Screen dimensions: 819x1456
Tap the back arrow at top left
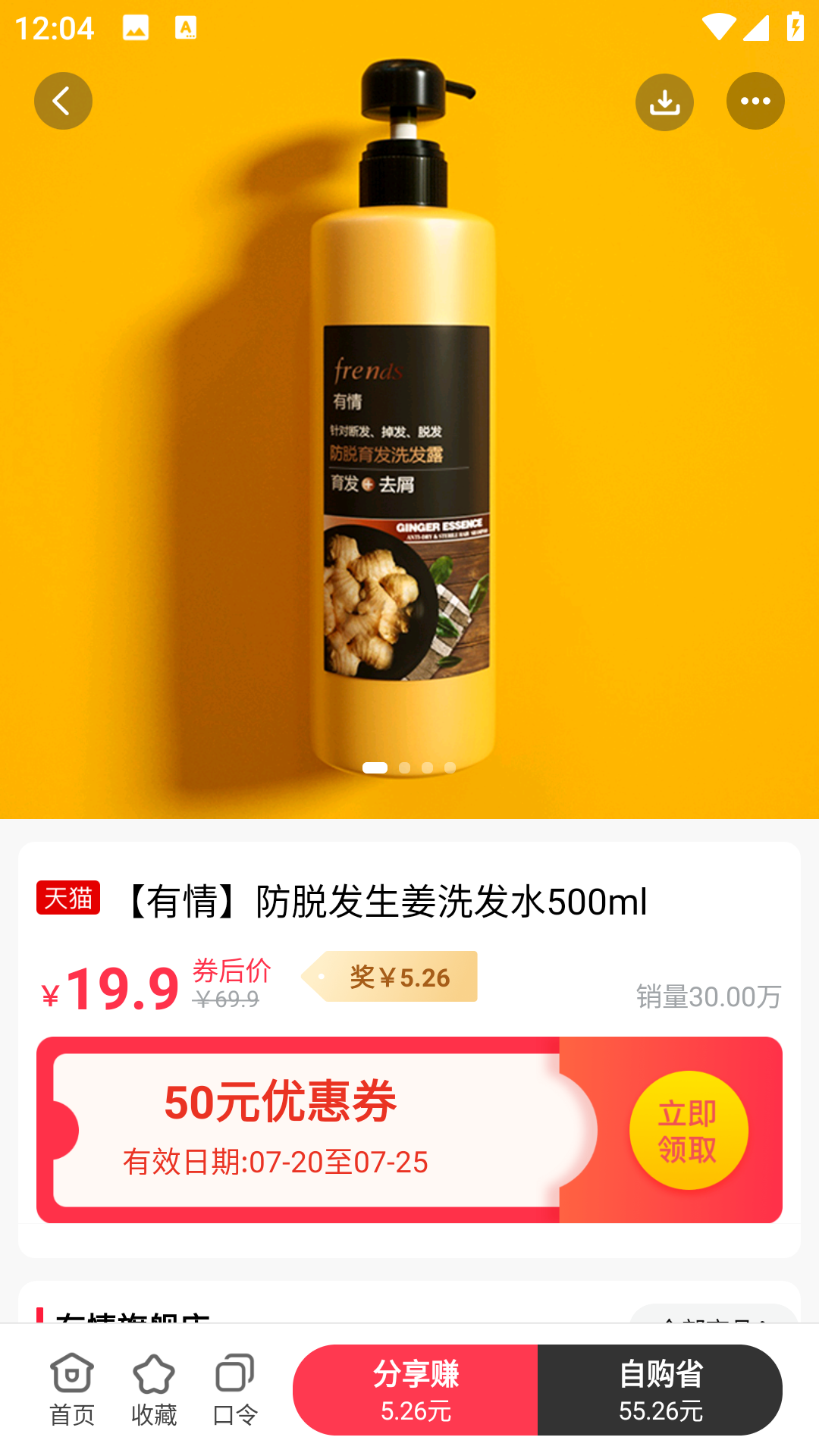63,100
